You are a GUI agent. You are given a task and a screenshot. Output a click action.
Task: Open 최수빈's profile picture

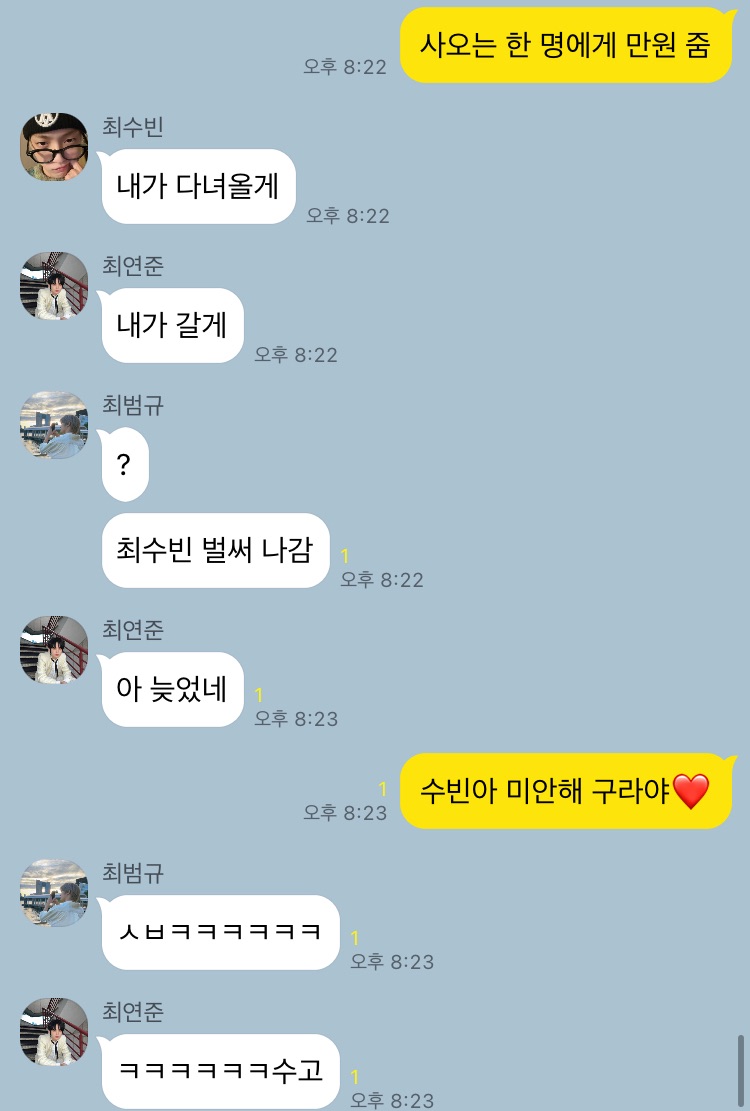[x=54, y=147]
